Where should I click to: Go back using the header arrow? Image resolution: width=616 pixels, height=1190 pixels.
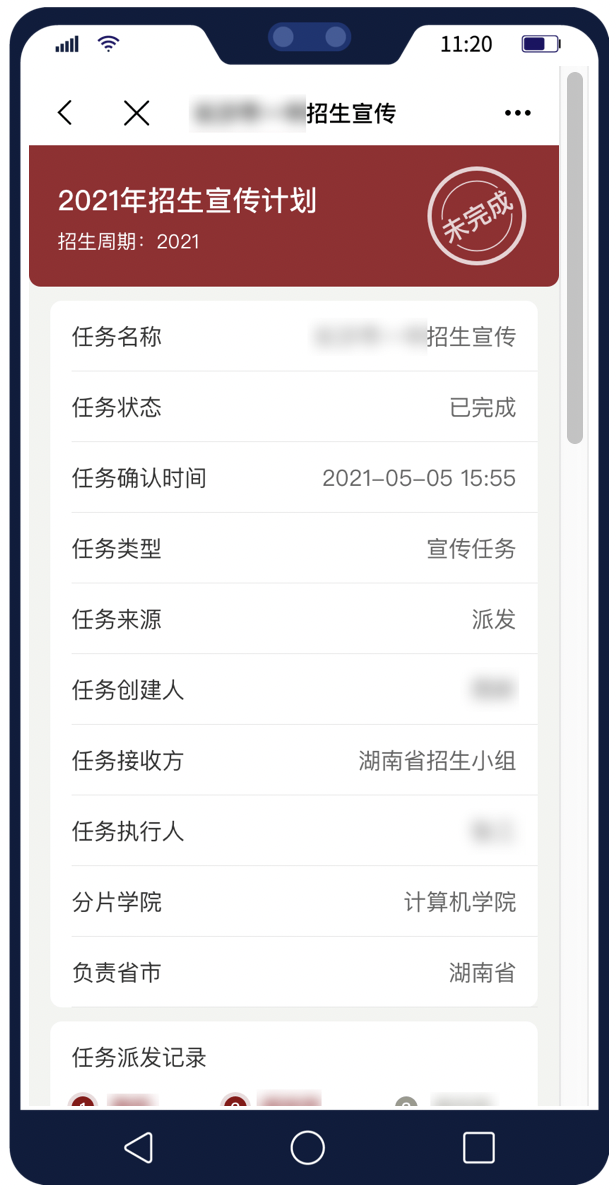tap(65, 113)
